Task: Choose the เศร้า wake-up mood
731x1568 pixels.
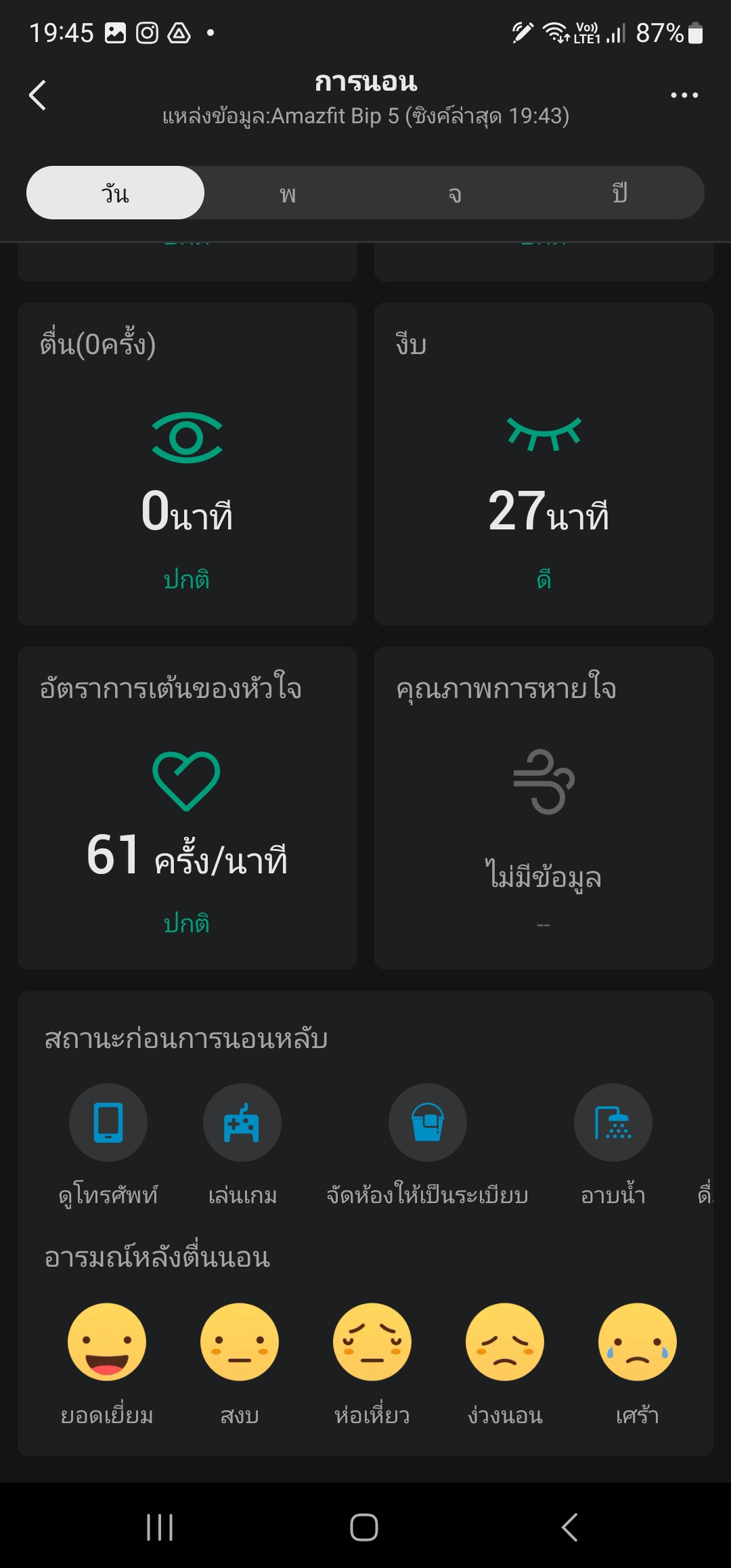Action: pos(638,1342)
